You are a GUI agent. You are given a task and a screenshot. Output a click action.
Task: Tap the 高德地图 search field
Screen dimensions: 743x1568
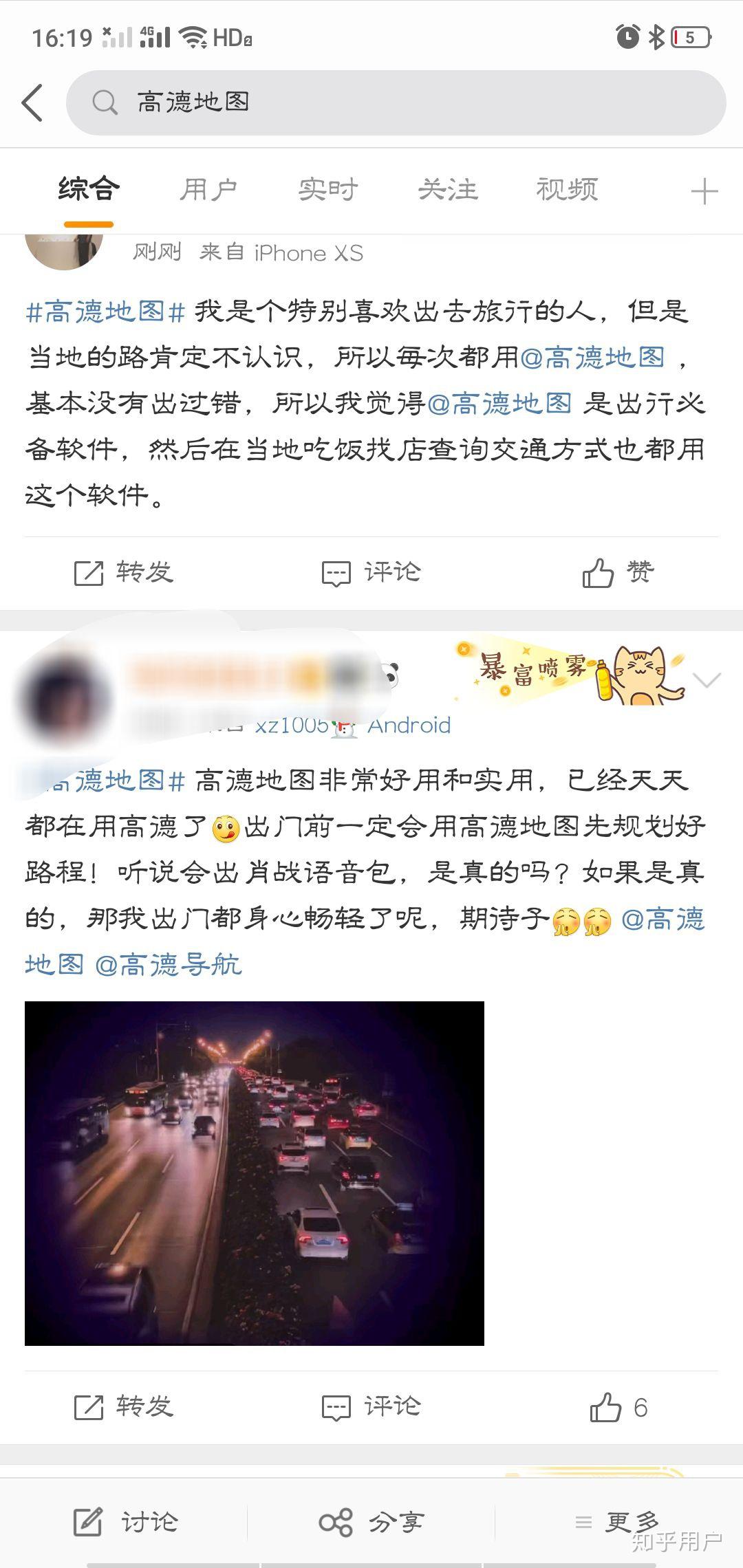[x=396, y=102]
